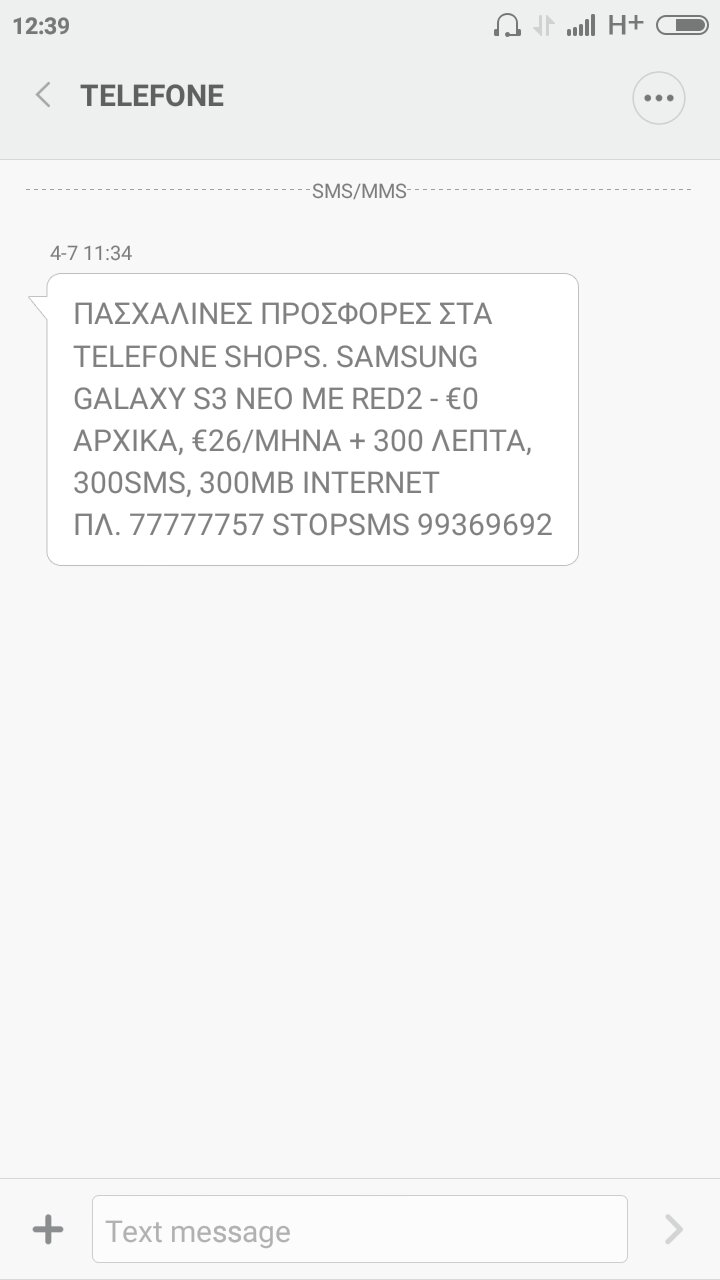Focus the Text message field
Viewport: 720px width, 1280px height.
[360, 1229]
